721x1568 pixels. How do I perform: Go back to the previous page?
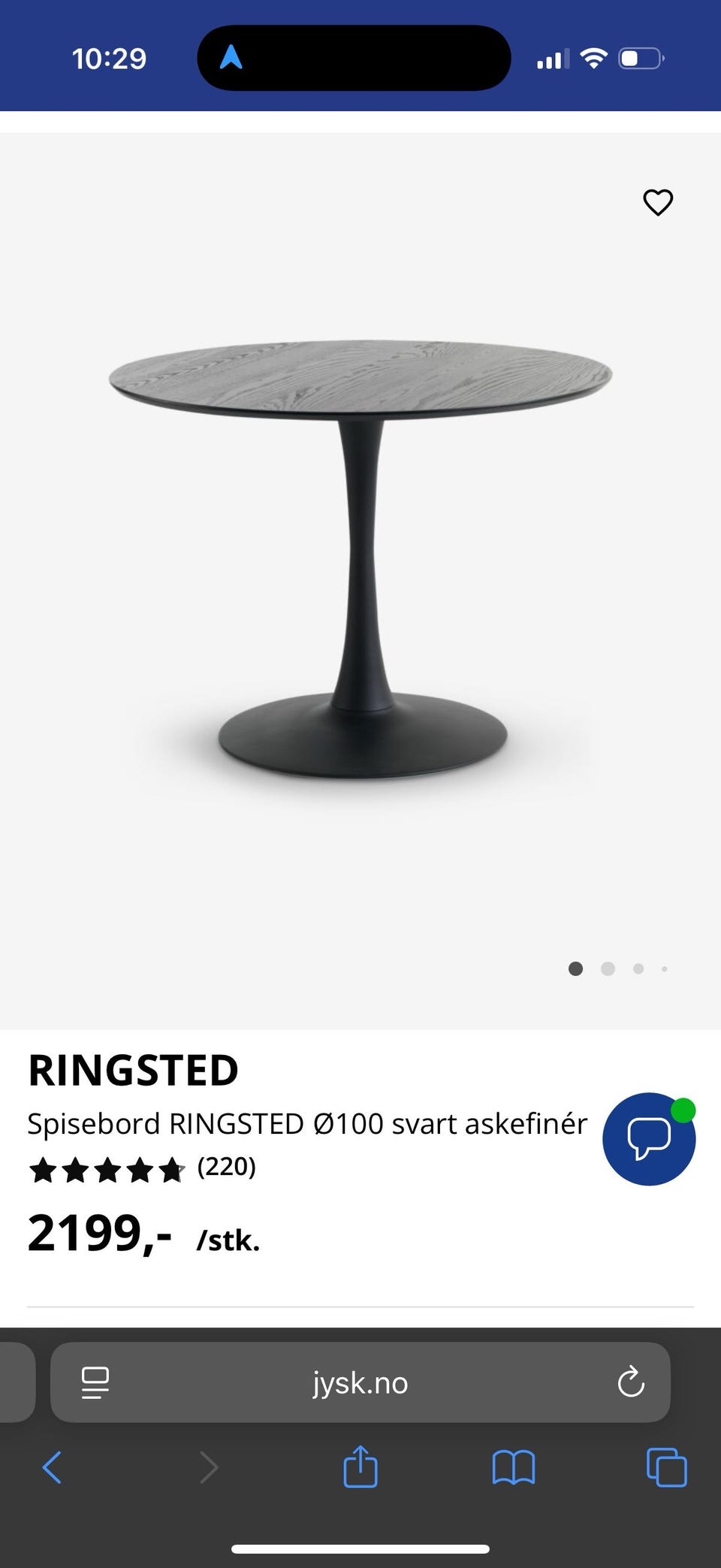52,1467
